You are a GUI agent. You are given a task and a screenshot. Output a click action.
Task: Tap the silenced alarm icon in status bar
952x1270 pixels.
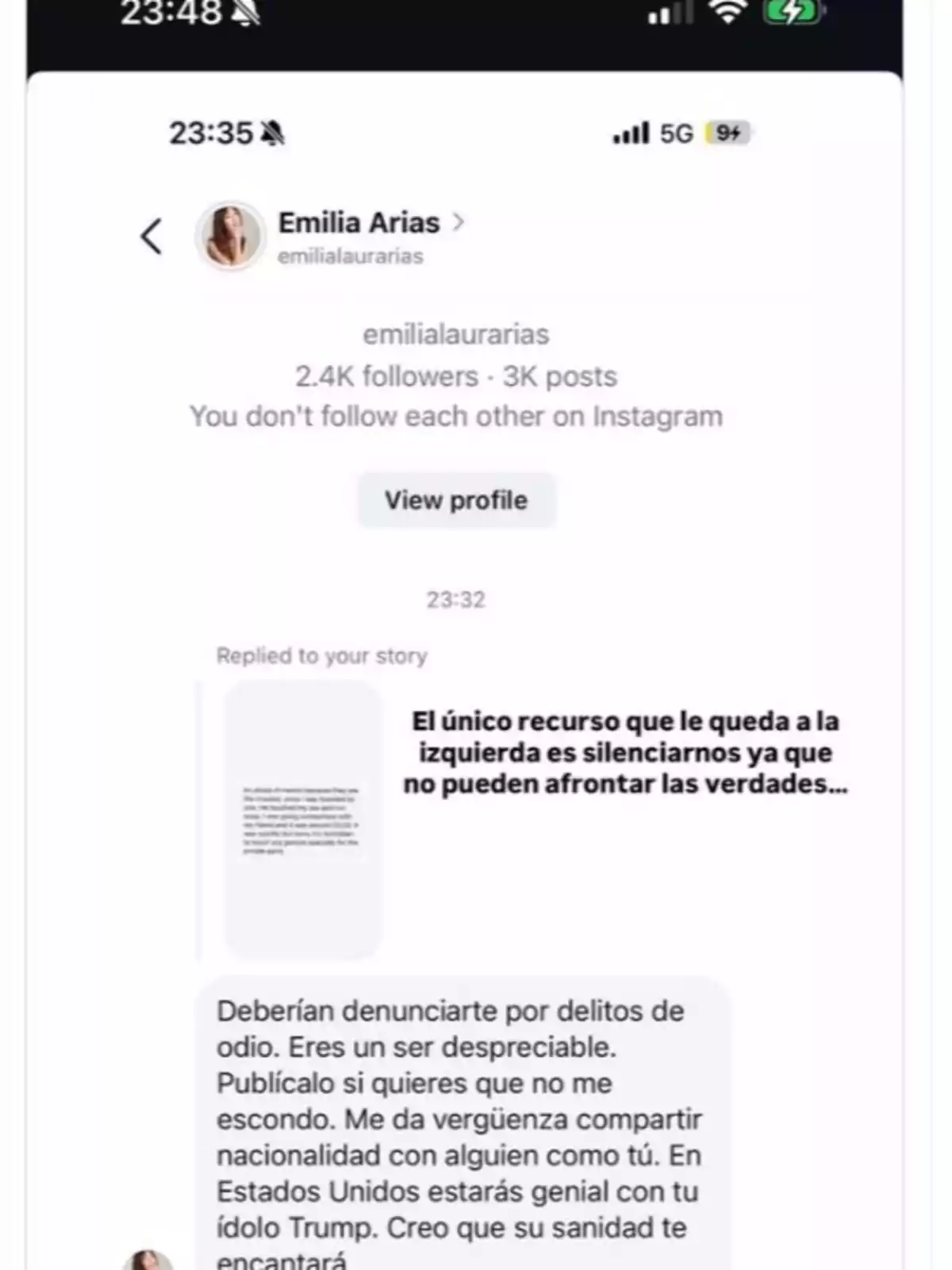(274, 133)
